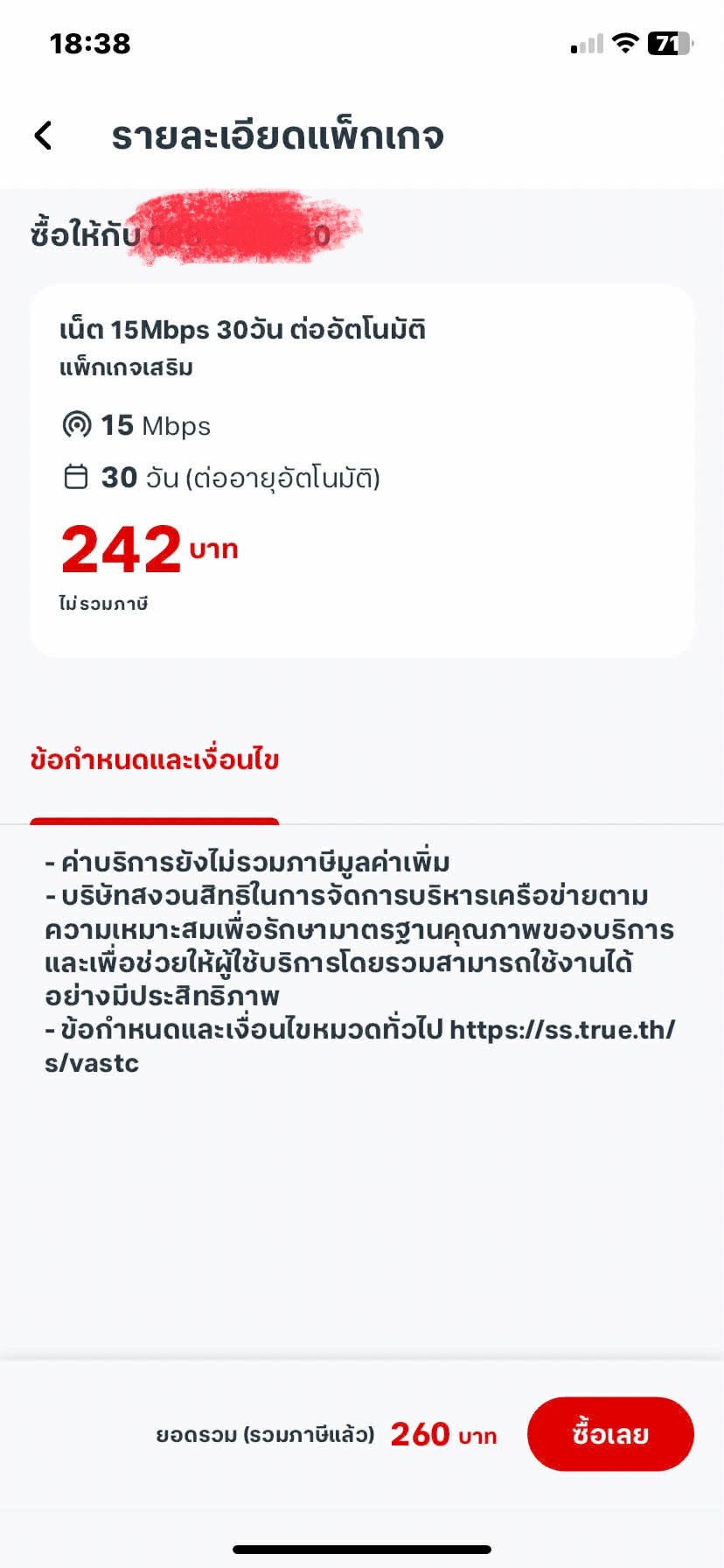Tap the red ซื้อเลย purchase button

tap(610, 1433)
